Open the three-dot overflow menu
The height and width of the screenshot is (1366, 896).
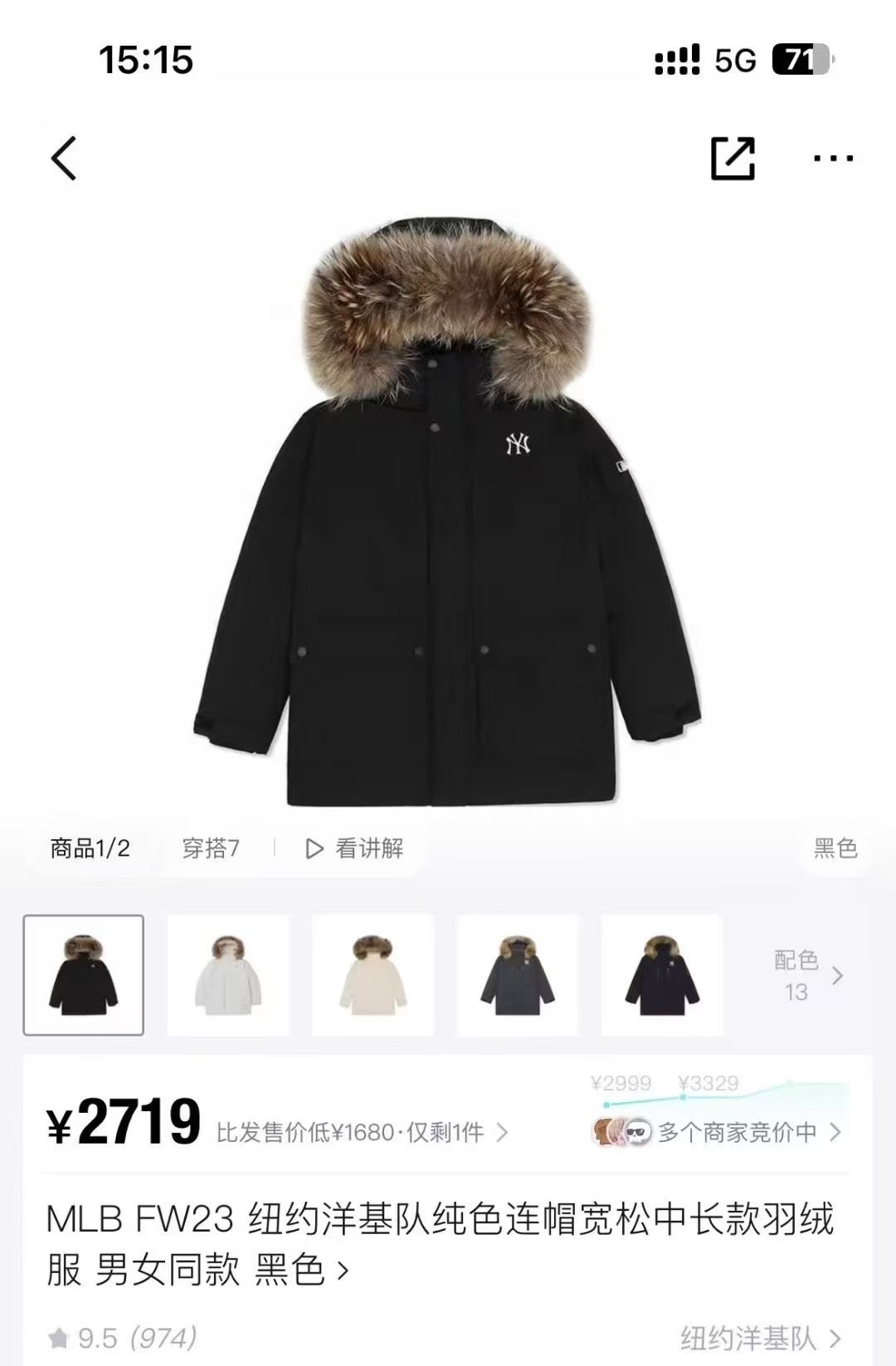(x=833, y=158)
